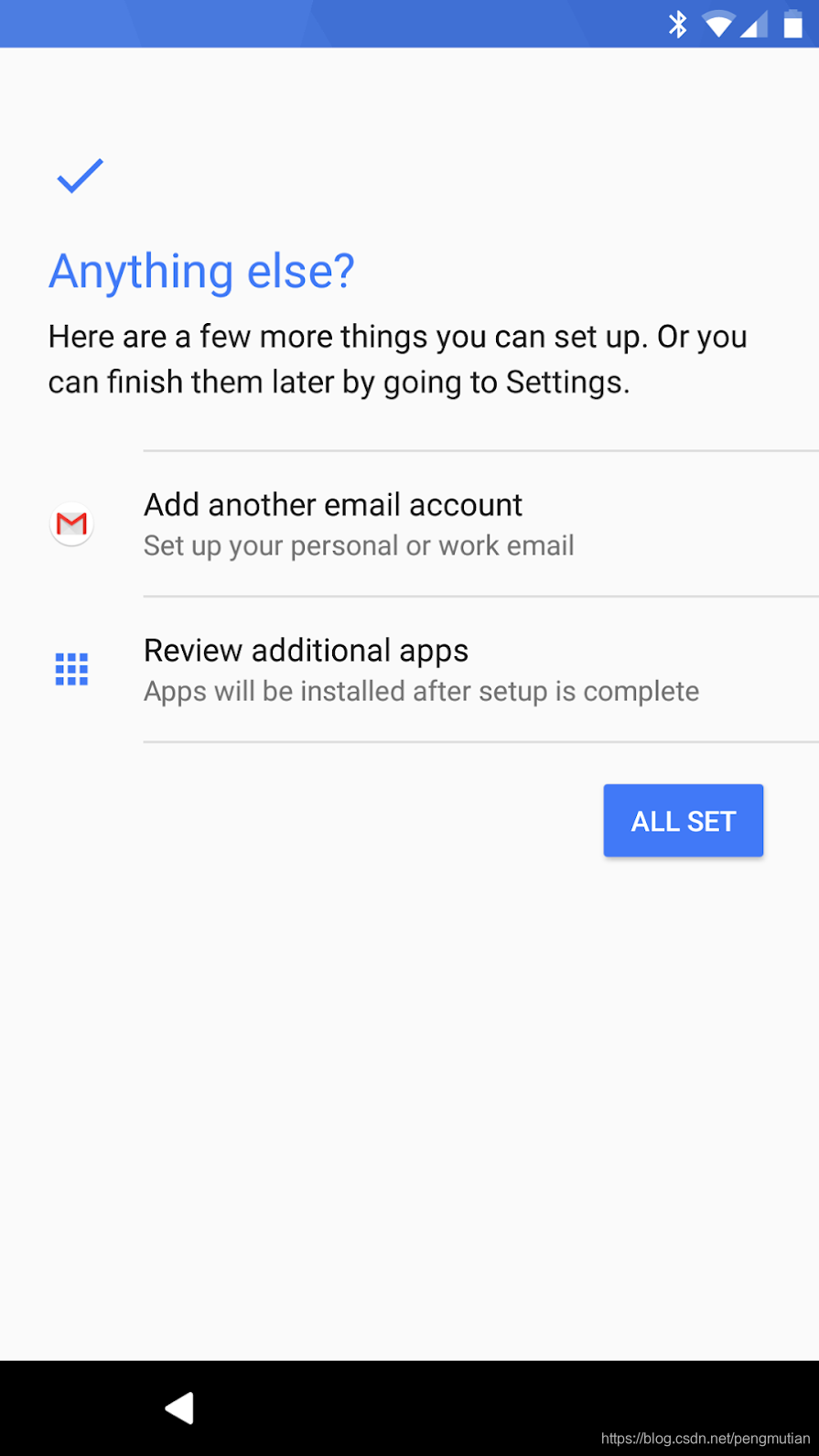Open Add another email account
819x1456 pixels.
[409, 523]
